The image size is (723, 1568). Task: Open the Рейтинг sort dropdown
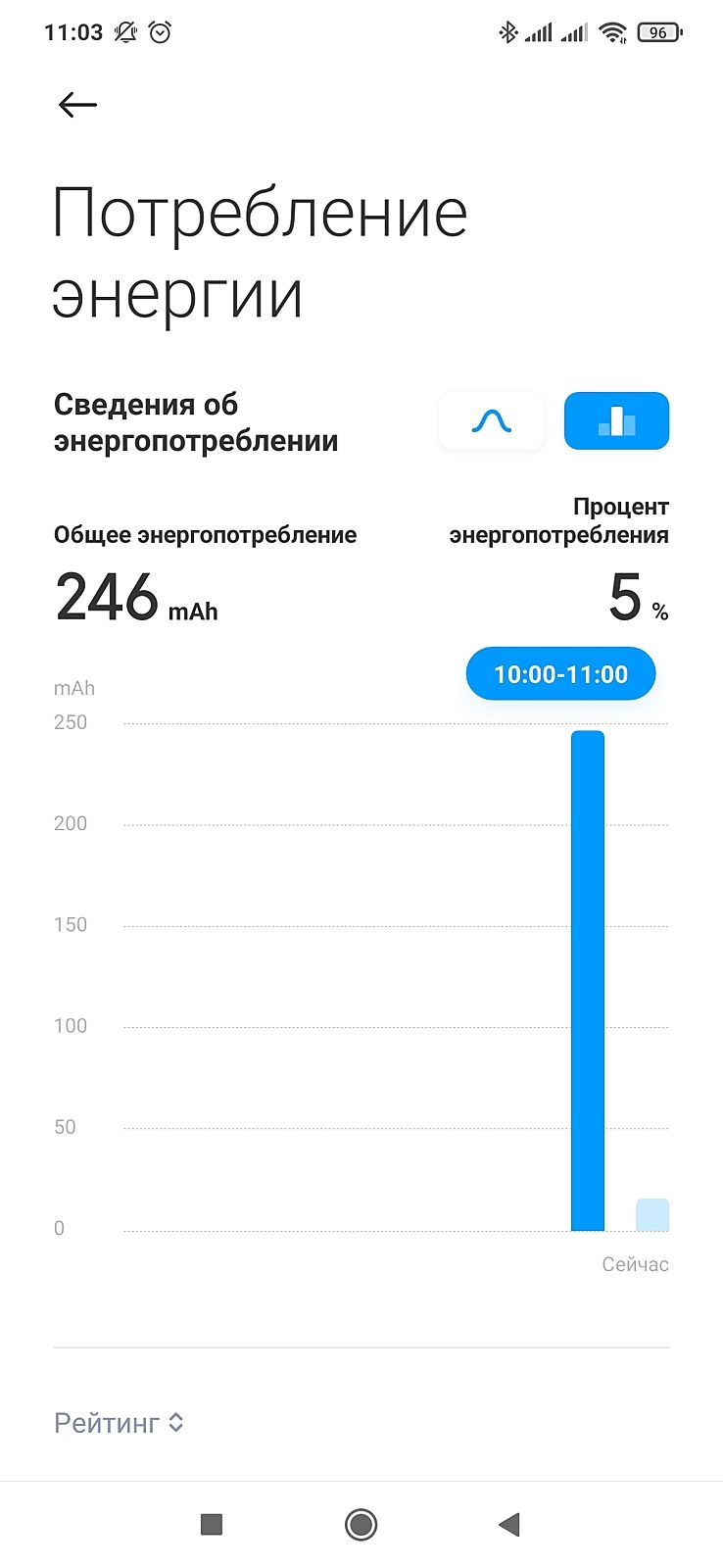(120, 1423)
